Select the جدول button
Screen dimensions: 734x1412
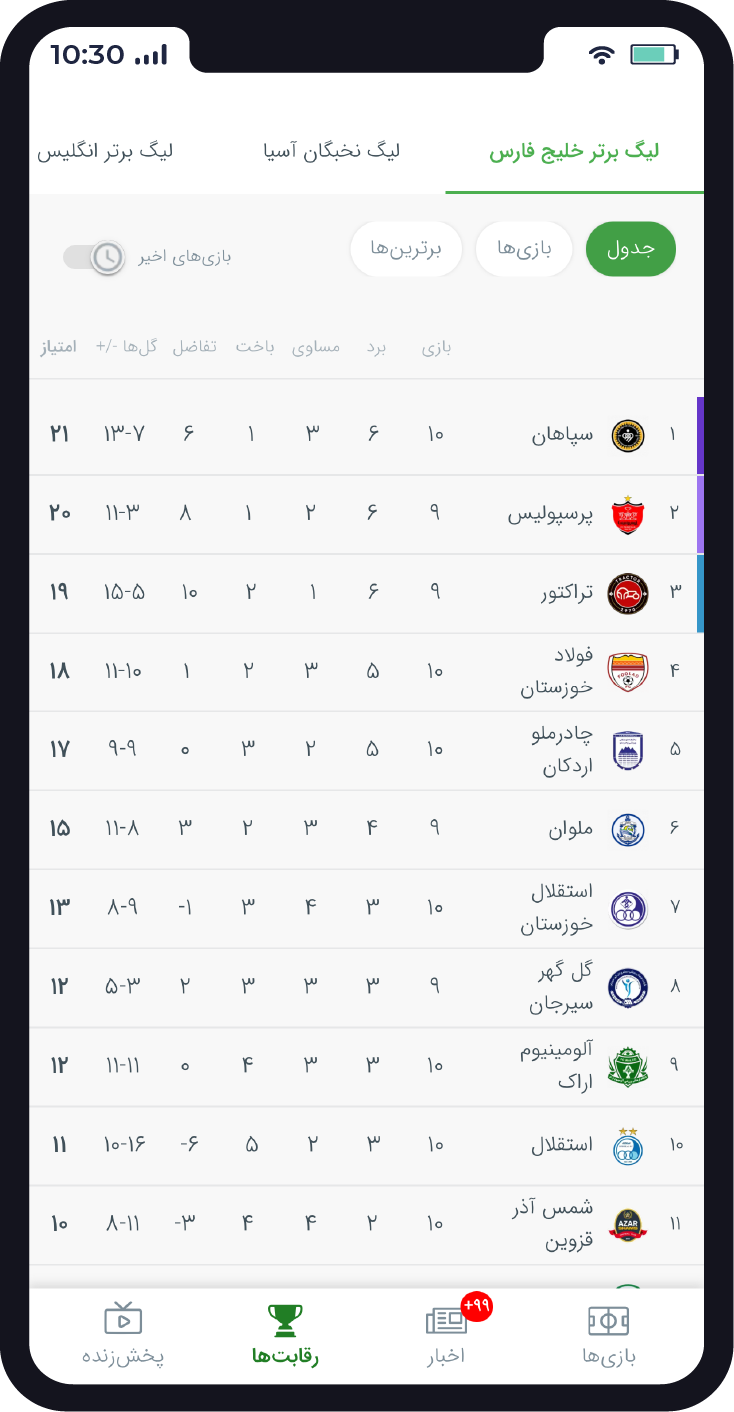(631, 249)
